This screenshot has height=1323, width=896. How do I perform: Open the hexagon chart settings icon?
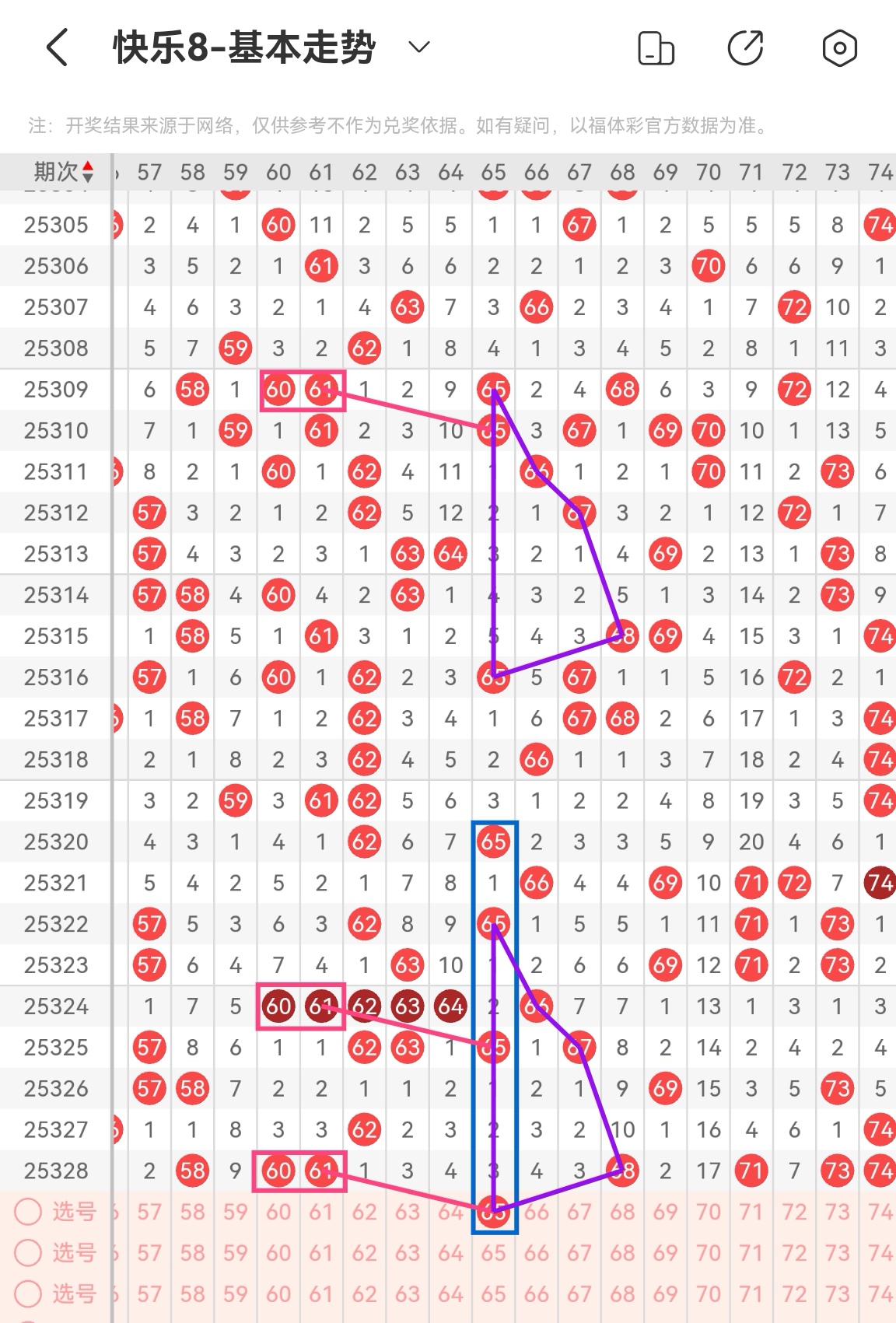tap(839, 48)
